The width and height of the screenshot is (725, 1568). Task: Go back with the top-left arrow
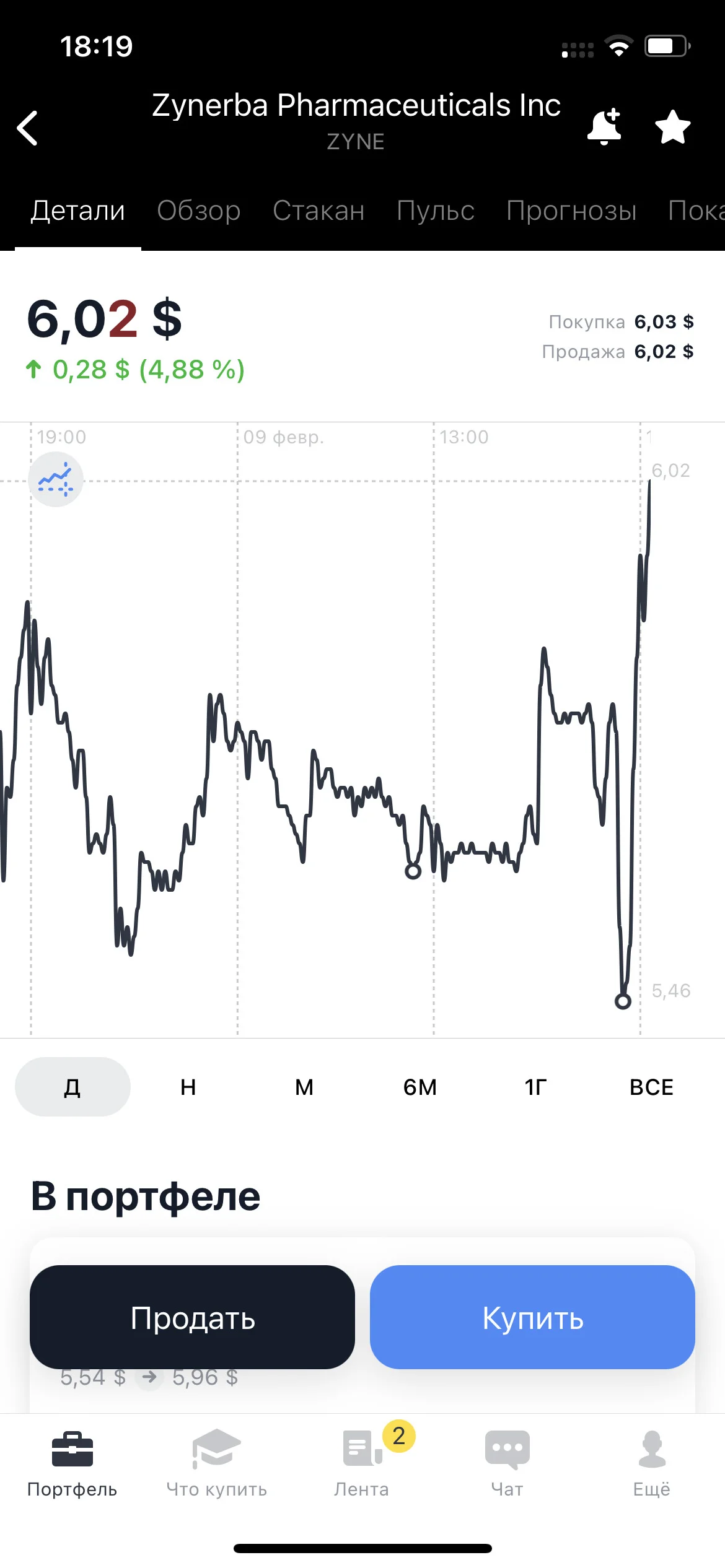[27, 128]
